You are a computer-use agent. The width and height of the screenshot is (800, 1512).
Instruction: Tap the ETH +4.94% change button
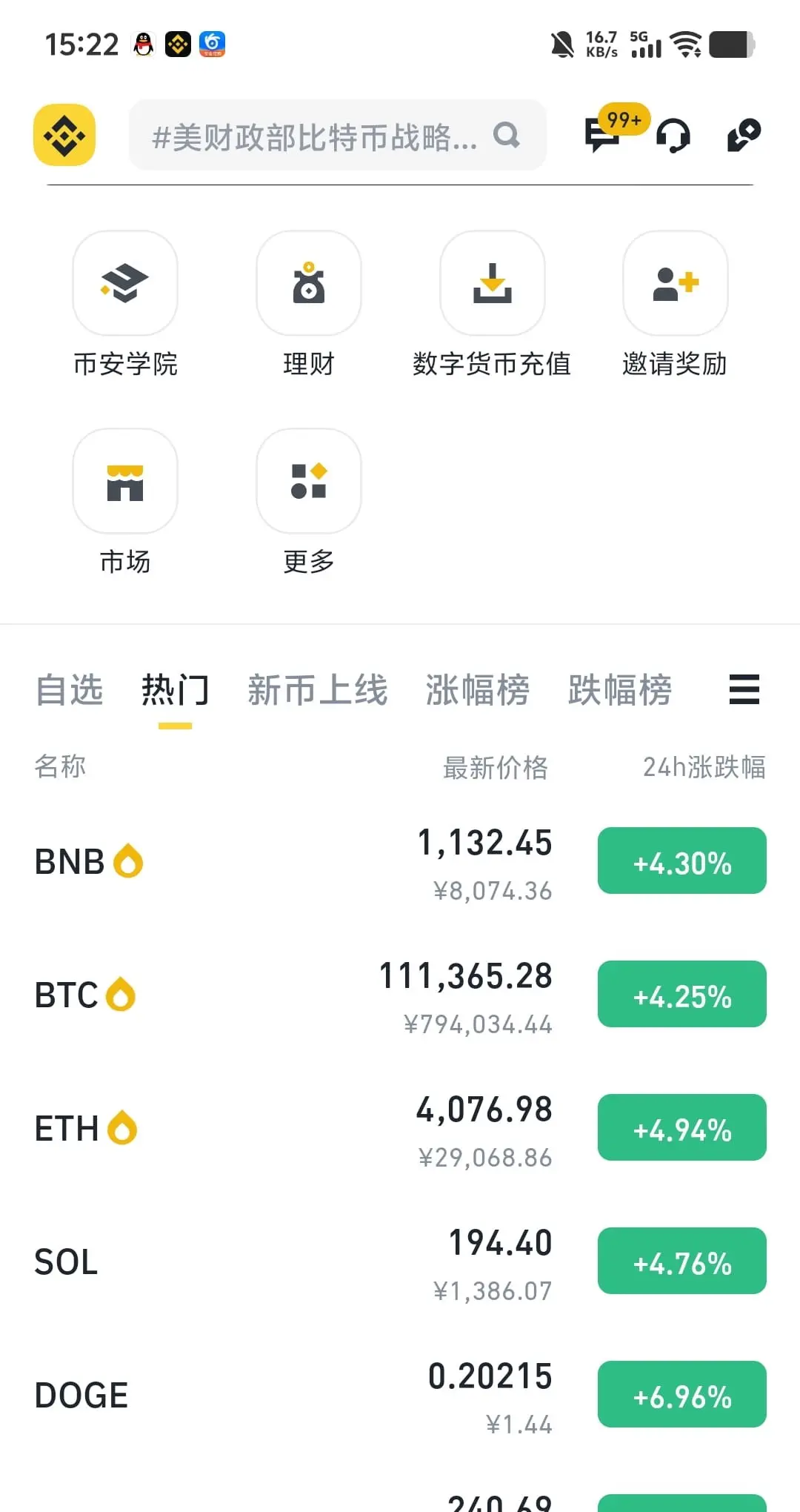coord(681,1128)
